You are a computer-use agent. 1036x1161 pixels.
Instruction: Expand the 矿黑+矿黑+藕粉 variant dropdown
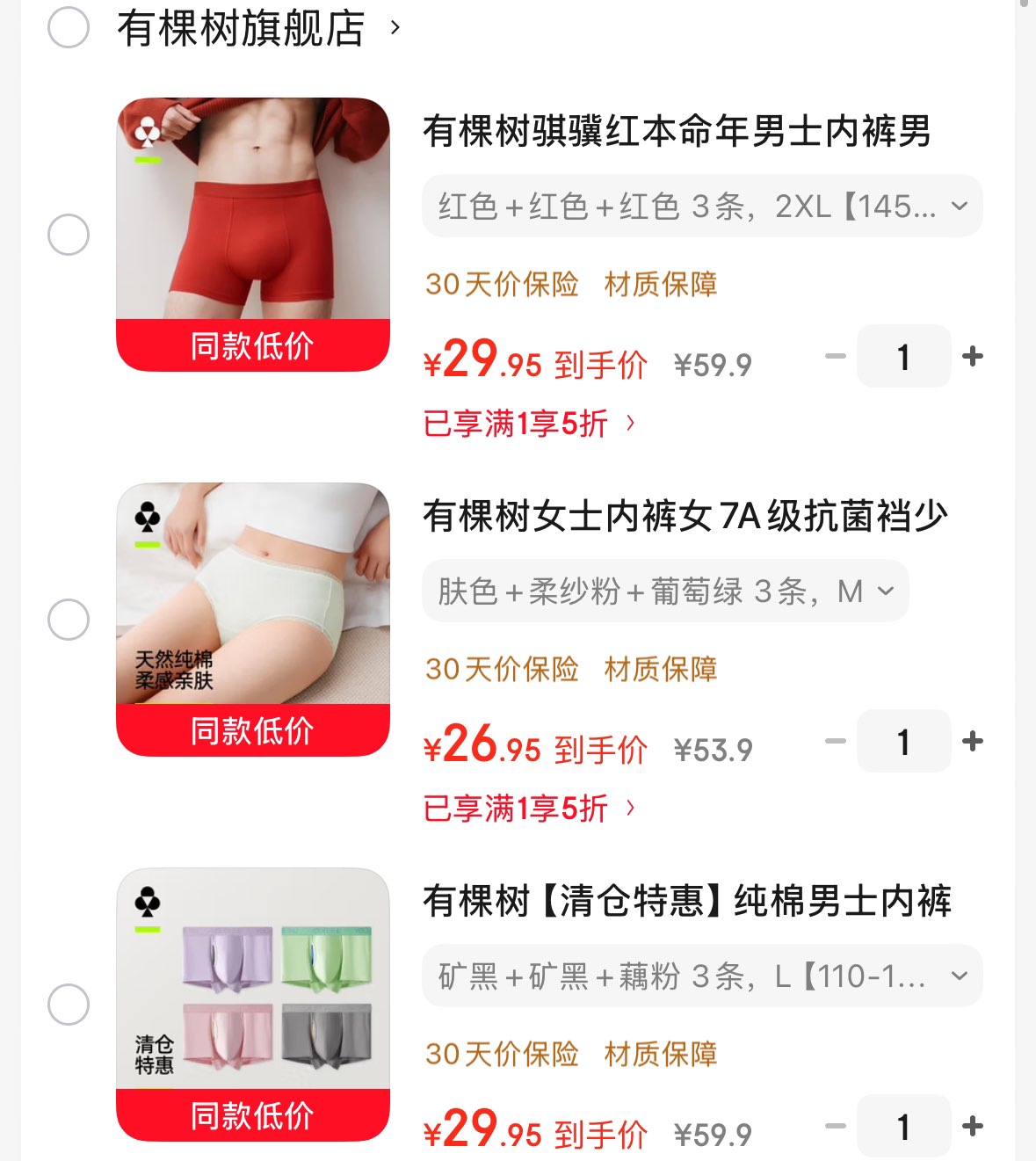pyautogui.click(x=701, y=976)
